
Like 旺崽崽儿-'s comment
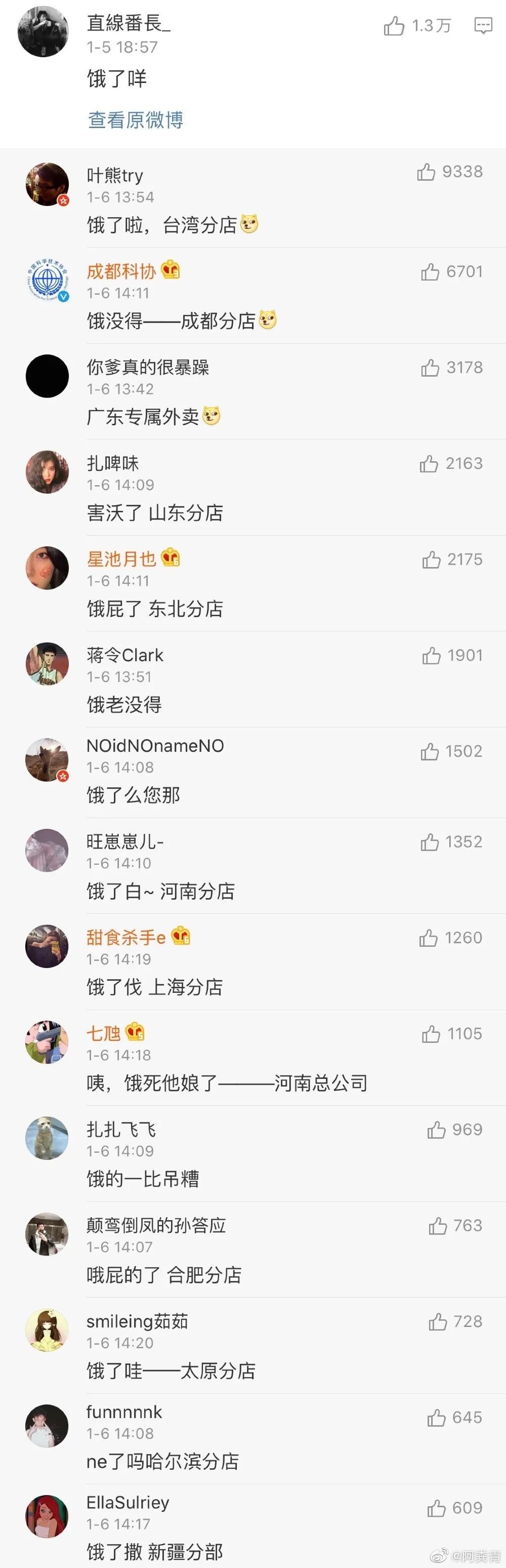pyautogui.click(x=430, y=842)
